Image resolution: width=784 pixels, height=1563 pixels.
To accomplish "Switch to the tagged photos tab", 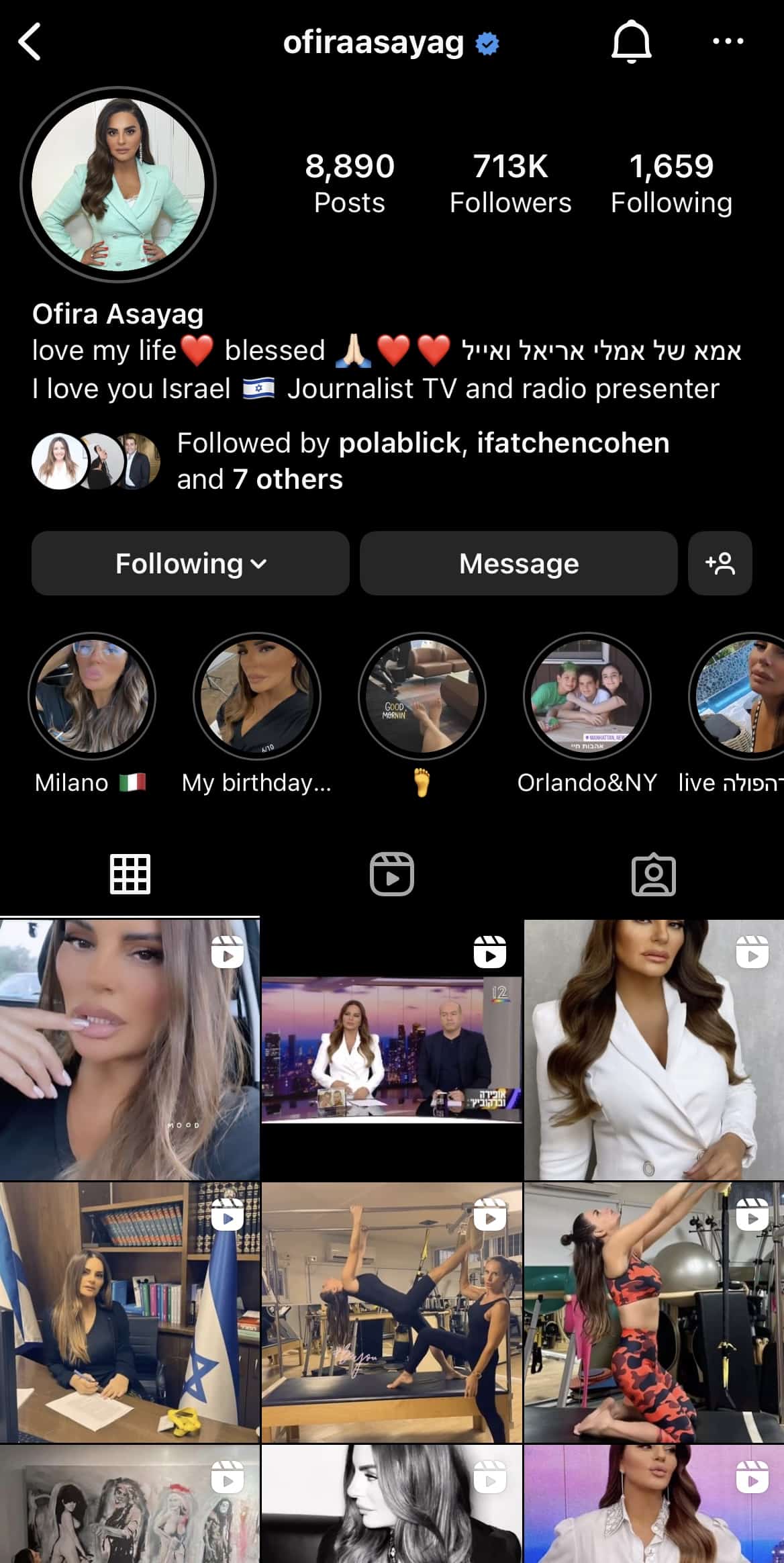I will tap(653, 874).
